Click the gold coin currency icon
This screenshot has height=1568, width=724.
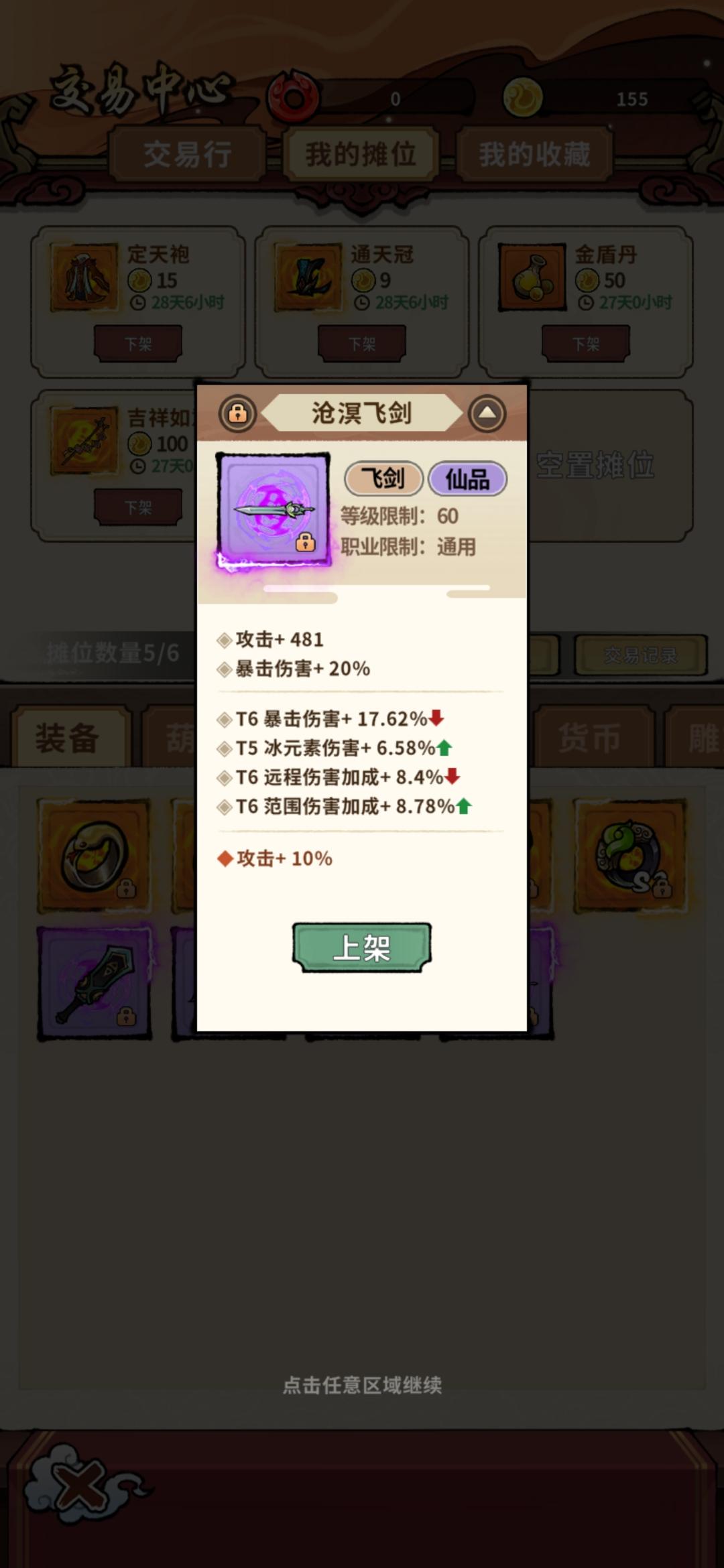tap(524, 99)
